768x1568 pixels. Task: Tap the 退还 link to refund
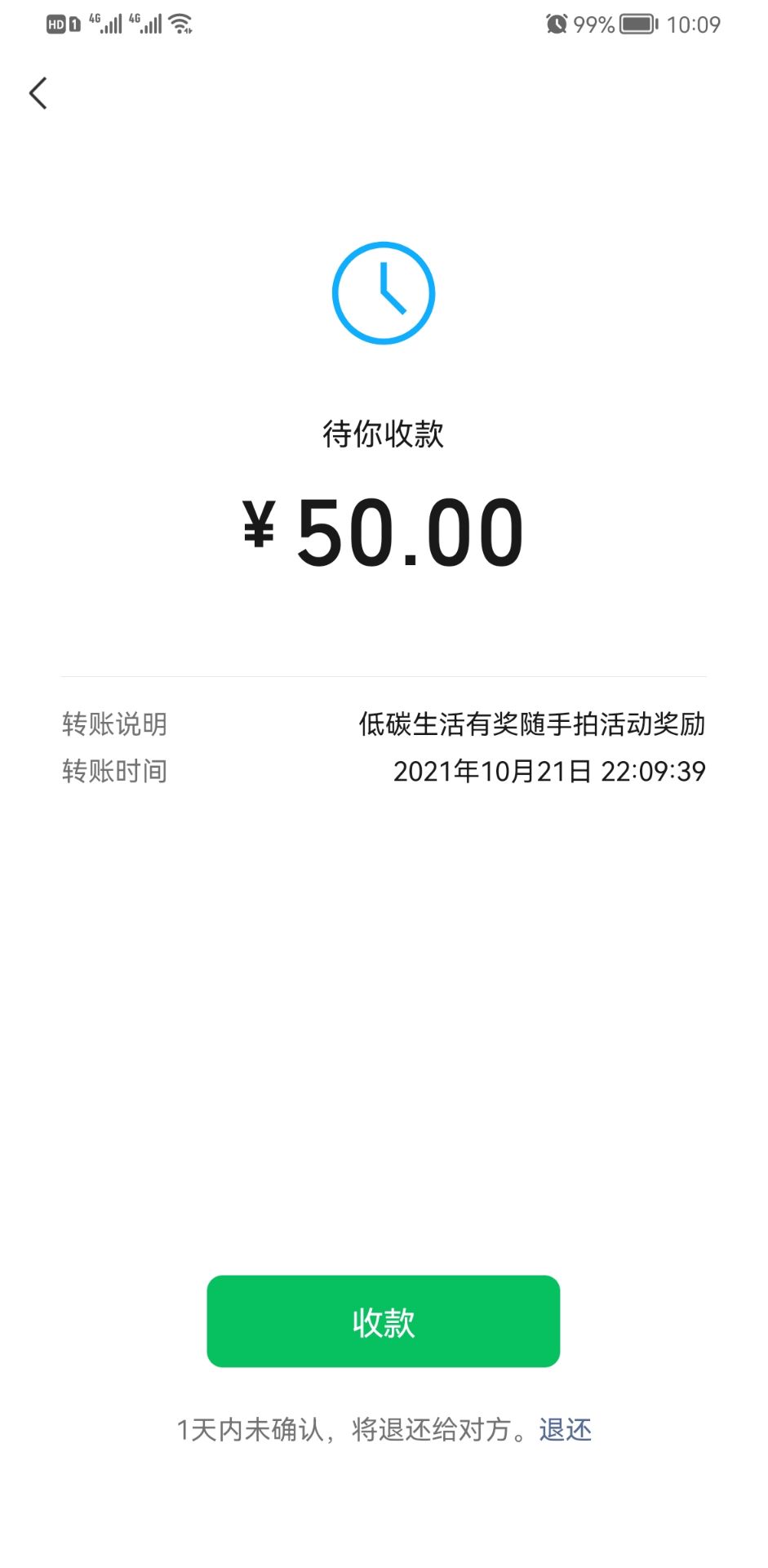point(565,1429)
